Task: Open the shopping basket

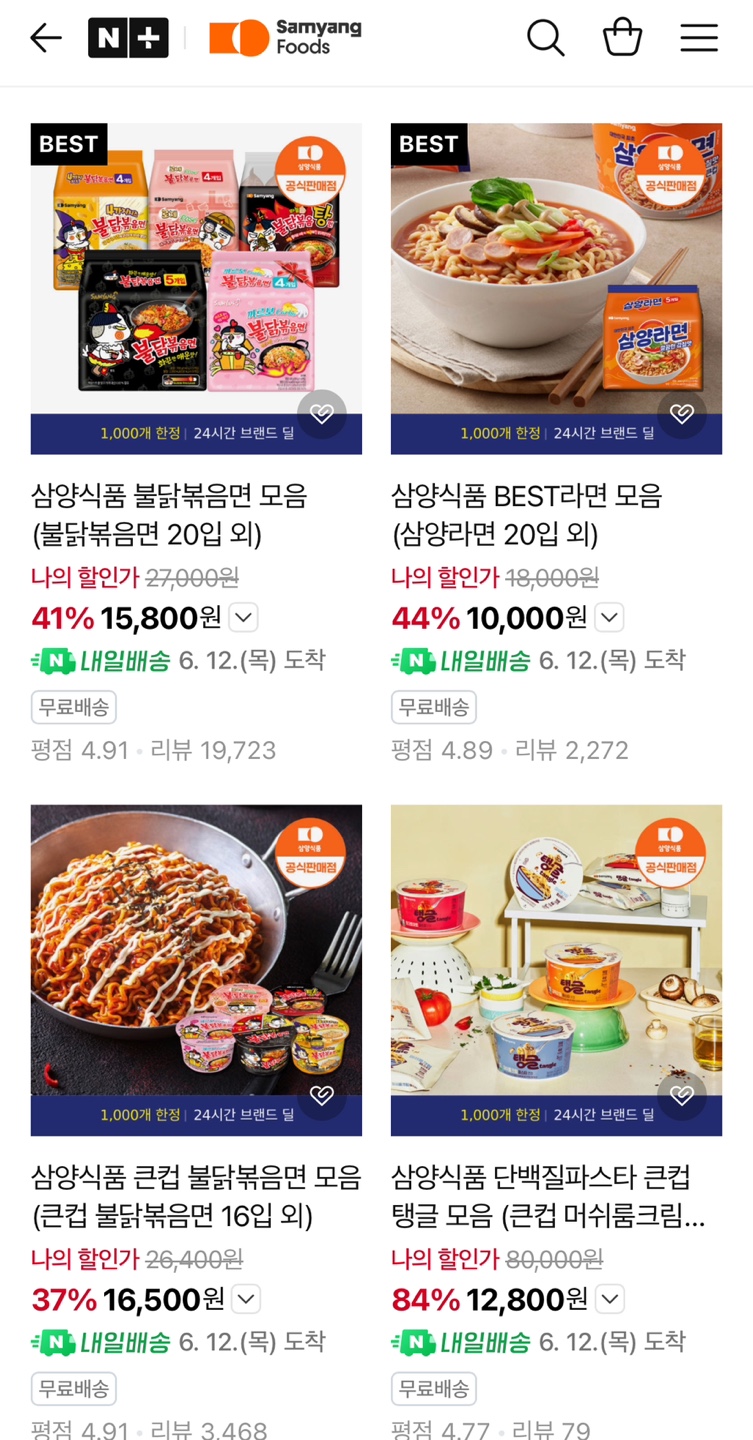Action: (x=622, y=39)
